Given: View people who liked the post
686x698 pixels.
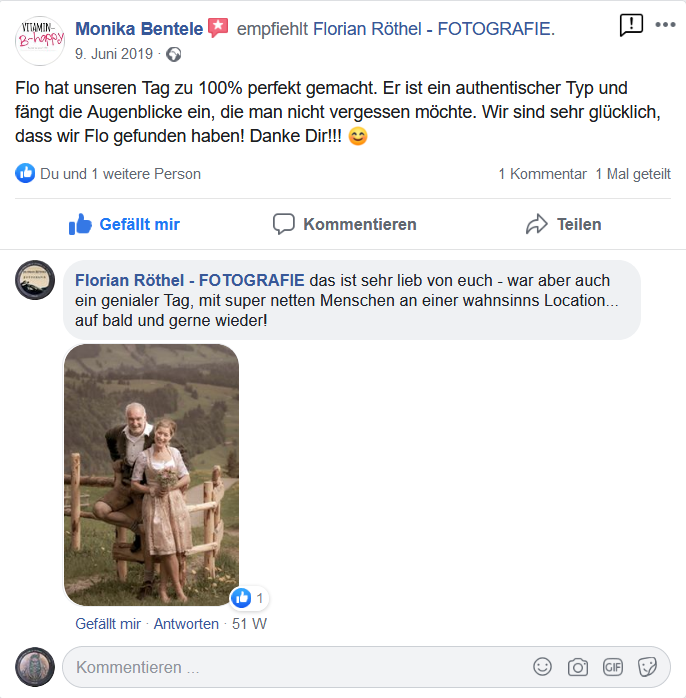Looking at the screenshot, I should point(119,173).
